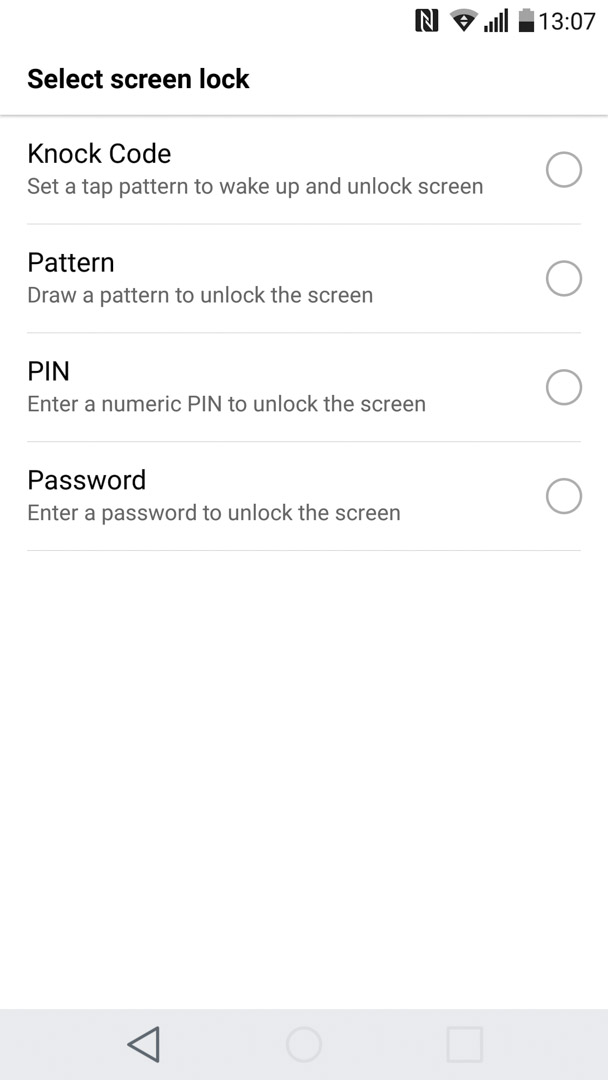Image resolution: width=608 pixels, height=1080 pixels.
Task: Select the PIN lock option
Action: [x=304, y=387]
